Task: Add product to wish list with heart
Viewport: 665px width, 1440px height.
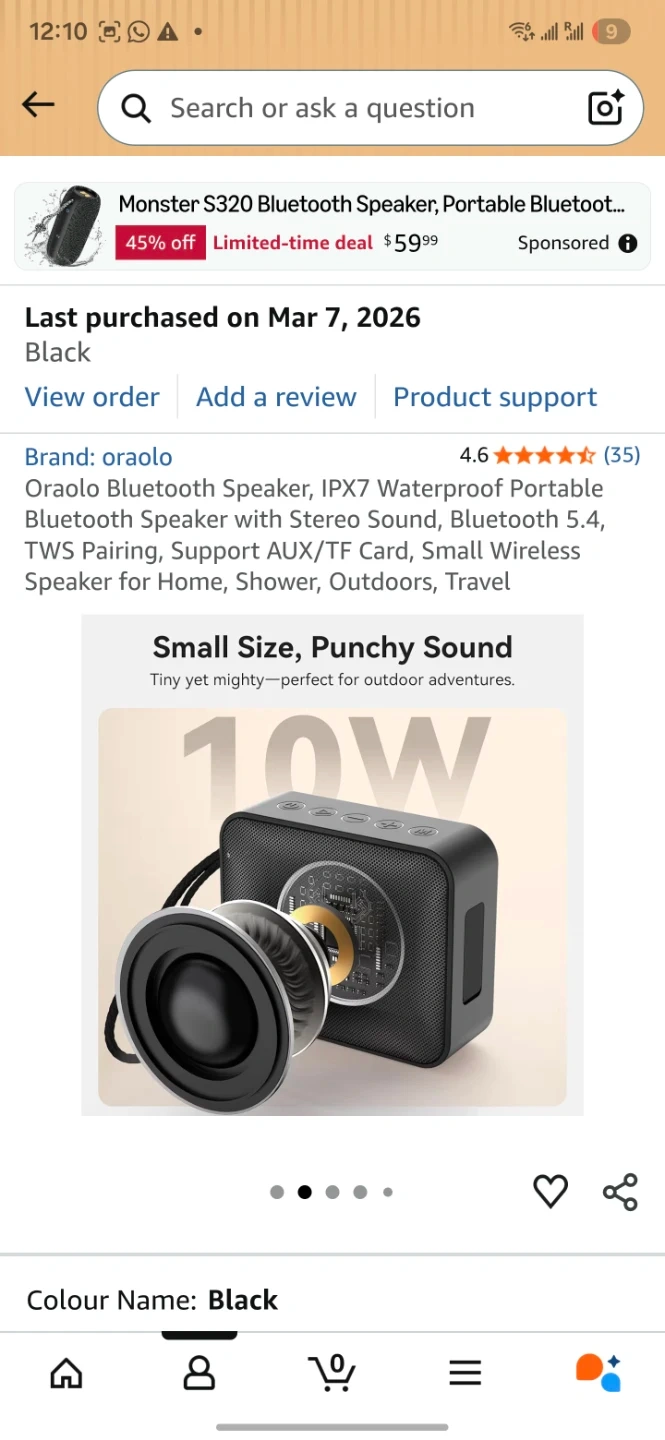Action: click(x=550, y=1191)
